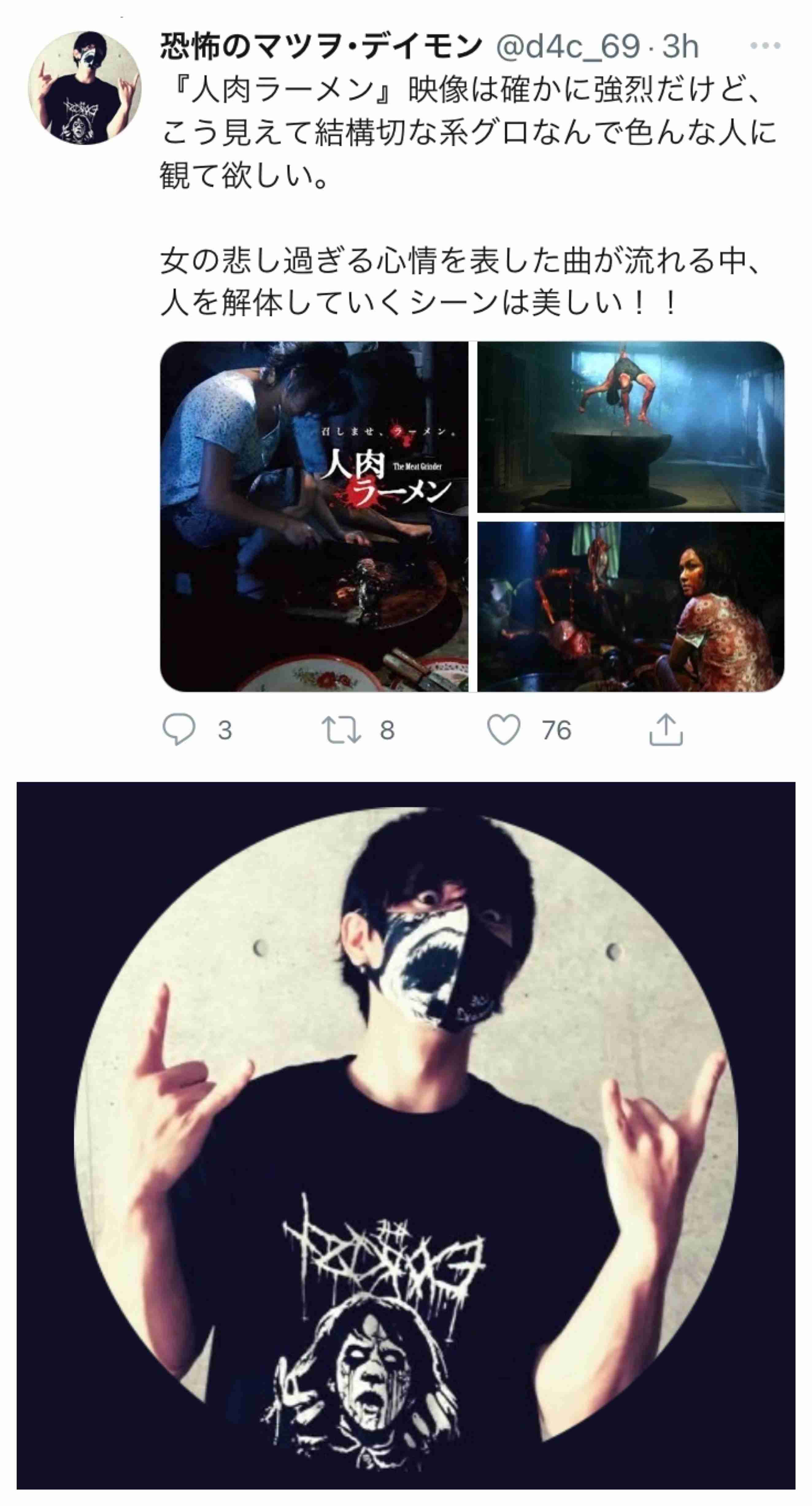Viewport: 812px width, 1506px height.
Task: Open the small profile avatar of 恐怖のマツヲ・デイモン
Action: point(85,88)
